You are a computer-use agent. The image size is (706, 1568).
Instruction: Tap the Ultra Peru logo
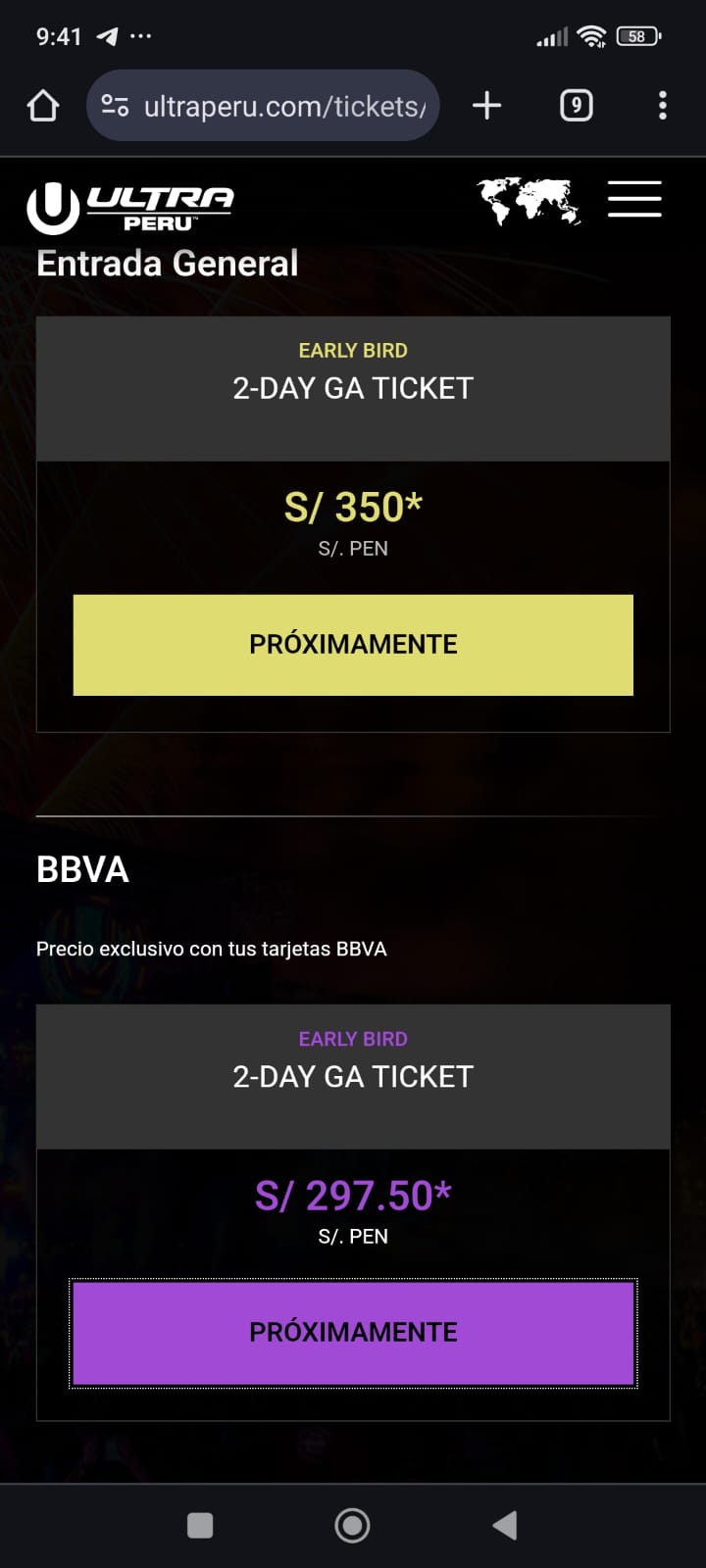tap(130, 207)
